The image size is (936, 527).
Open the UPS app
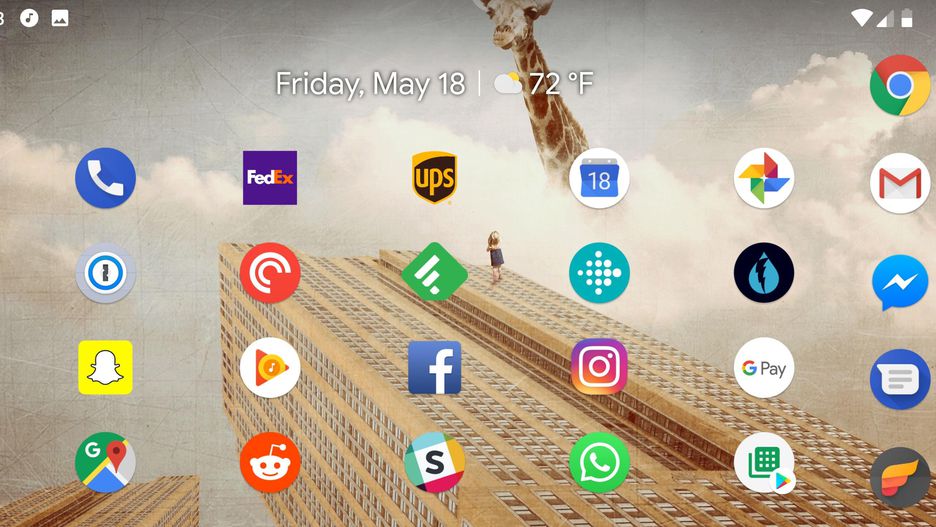point(434,178)
